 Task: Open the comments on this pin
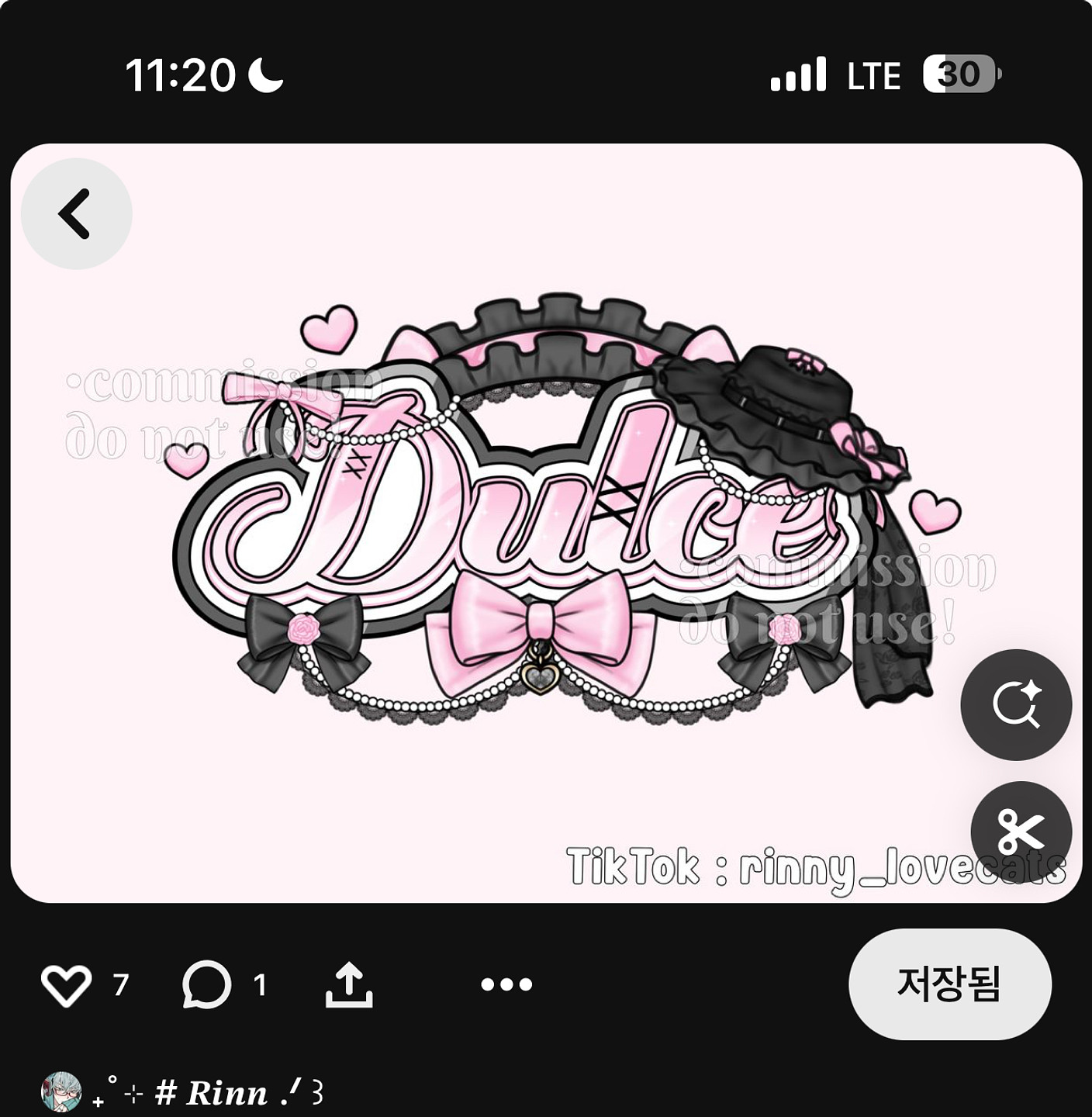click(x=207, y=985)
